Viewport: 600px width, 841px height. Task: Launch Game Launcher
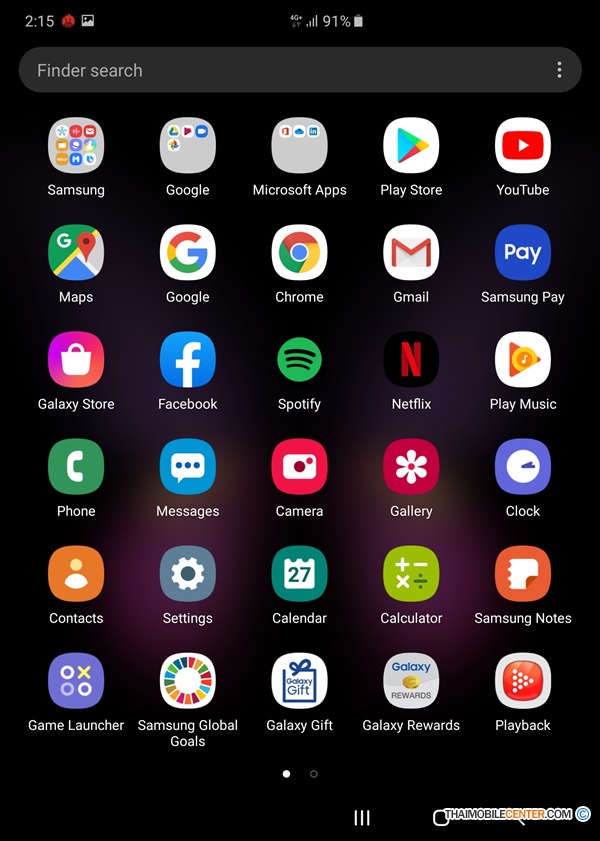[x=76, y=681]
